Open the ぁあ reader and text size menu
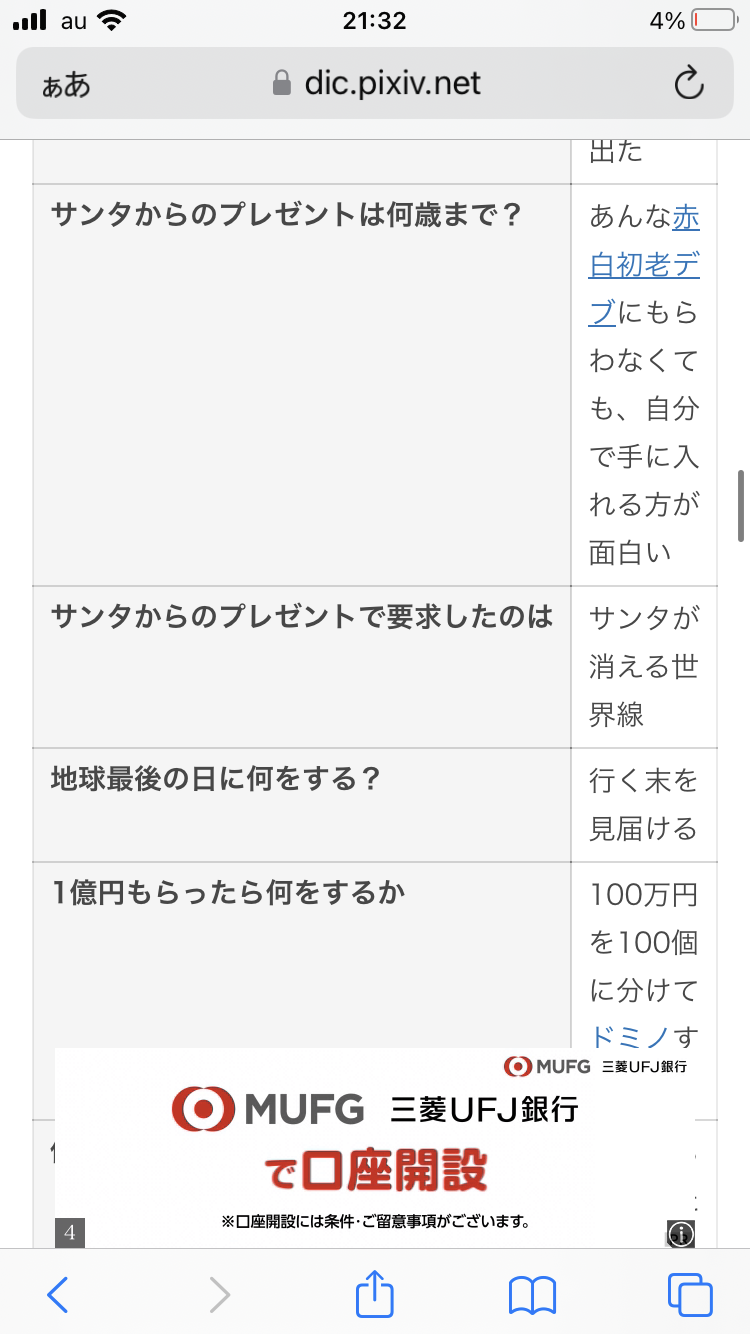 66,85
